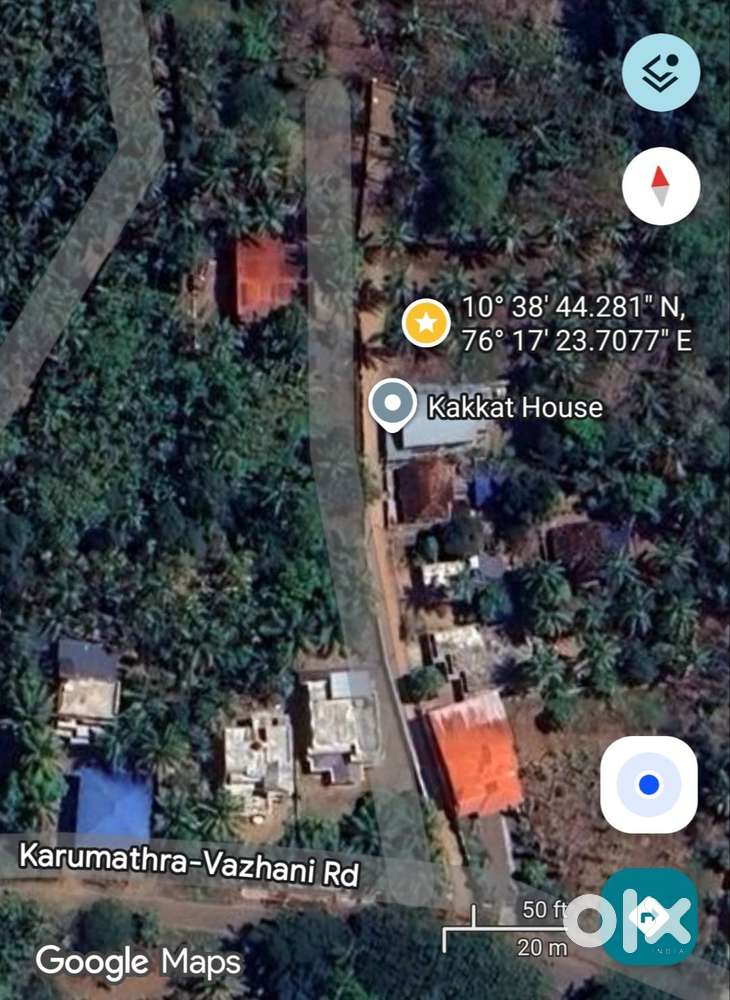Tap the compass to reset north

tap(660, 186)
